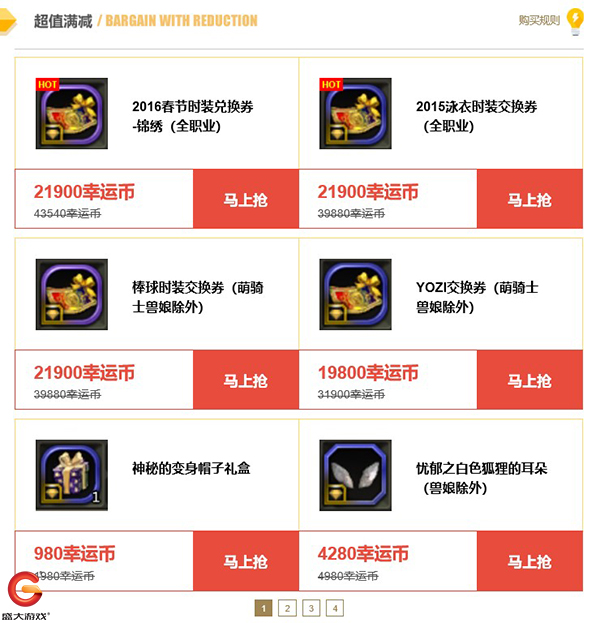Viewport: 600px width, 623px height.
Task: Tap 马上抢 for YOZI交换券
Action: [529, 381]
